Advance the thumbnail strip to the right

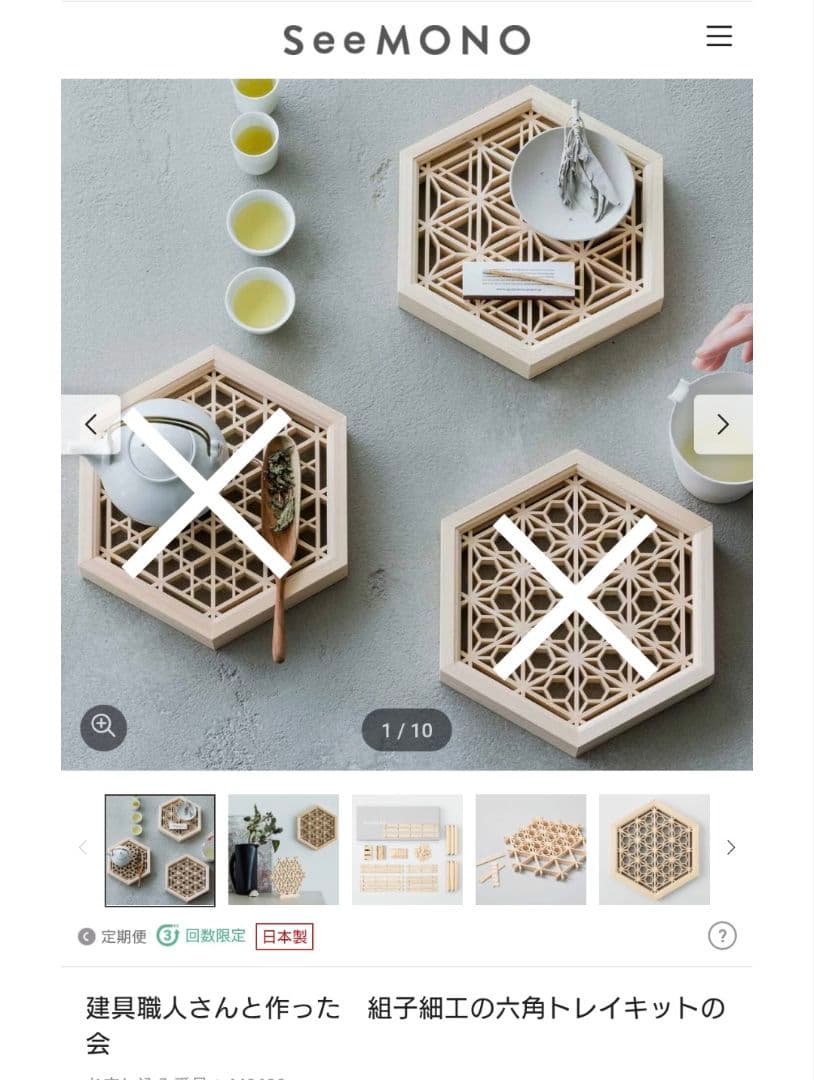click(731, 848)
